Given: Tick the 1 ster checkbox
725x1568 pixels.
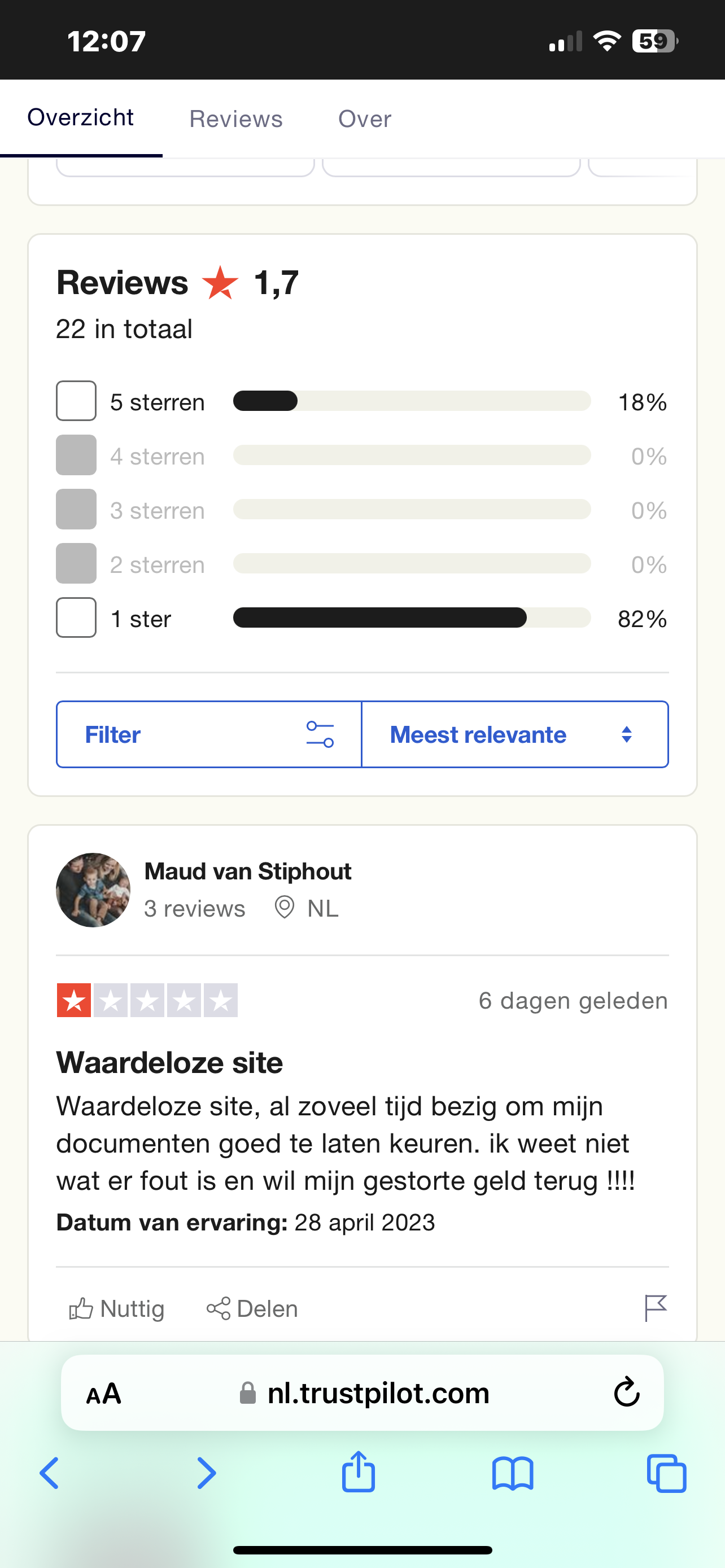Looking at the screenshot, I should coord(76,618).
